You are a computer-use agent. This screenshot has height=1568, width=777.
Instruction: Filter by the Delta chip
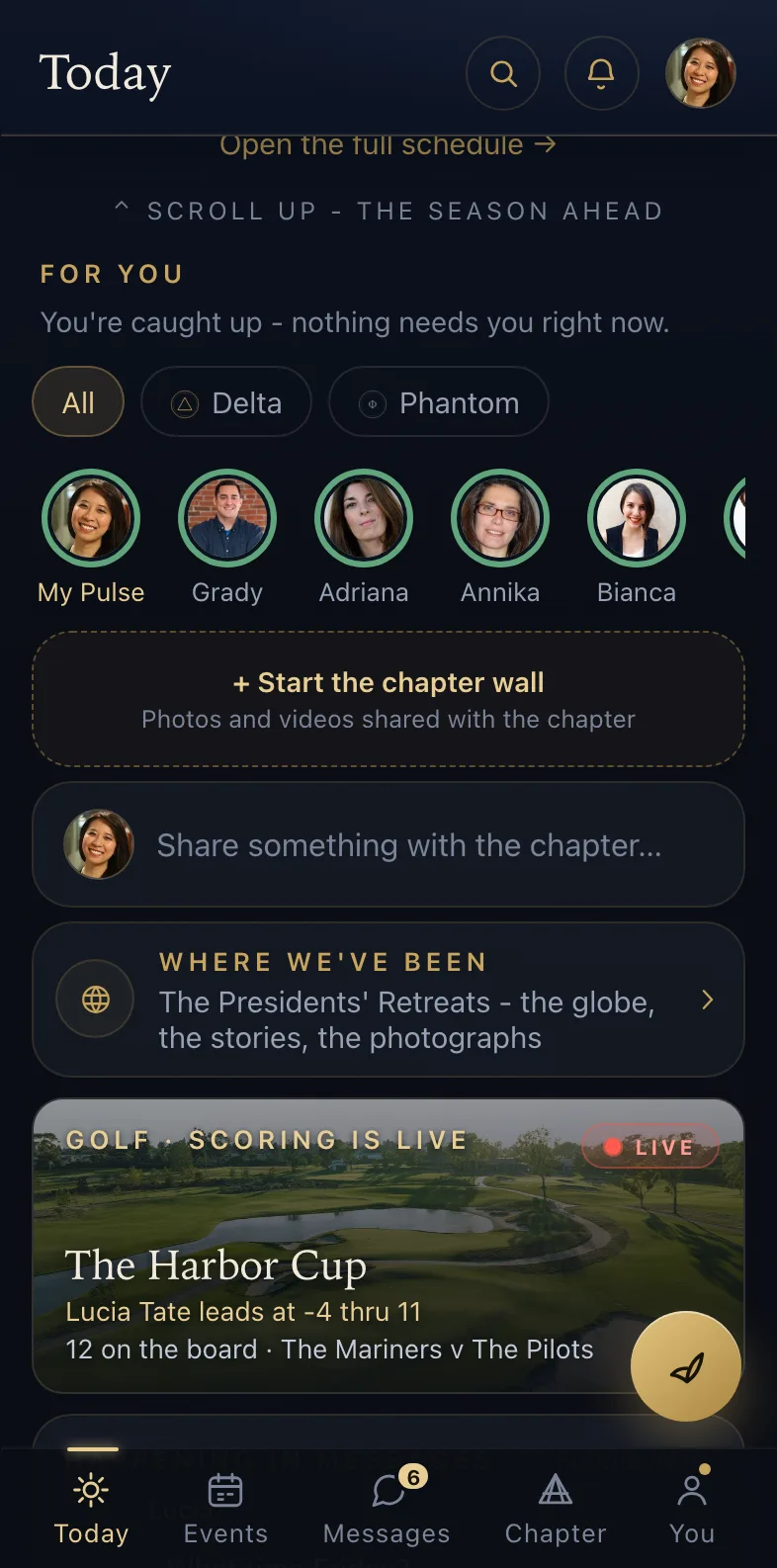click(x=226, y=402)
